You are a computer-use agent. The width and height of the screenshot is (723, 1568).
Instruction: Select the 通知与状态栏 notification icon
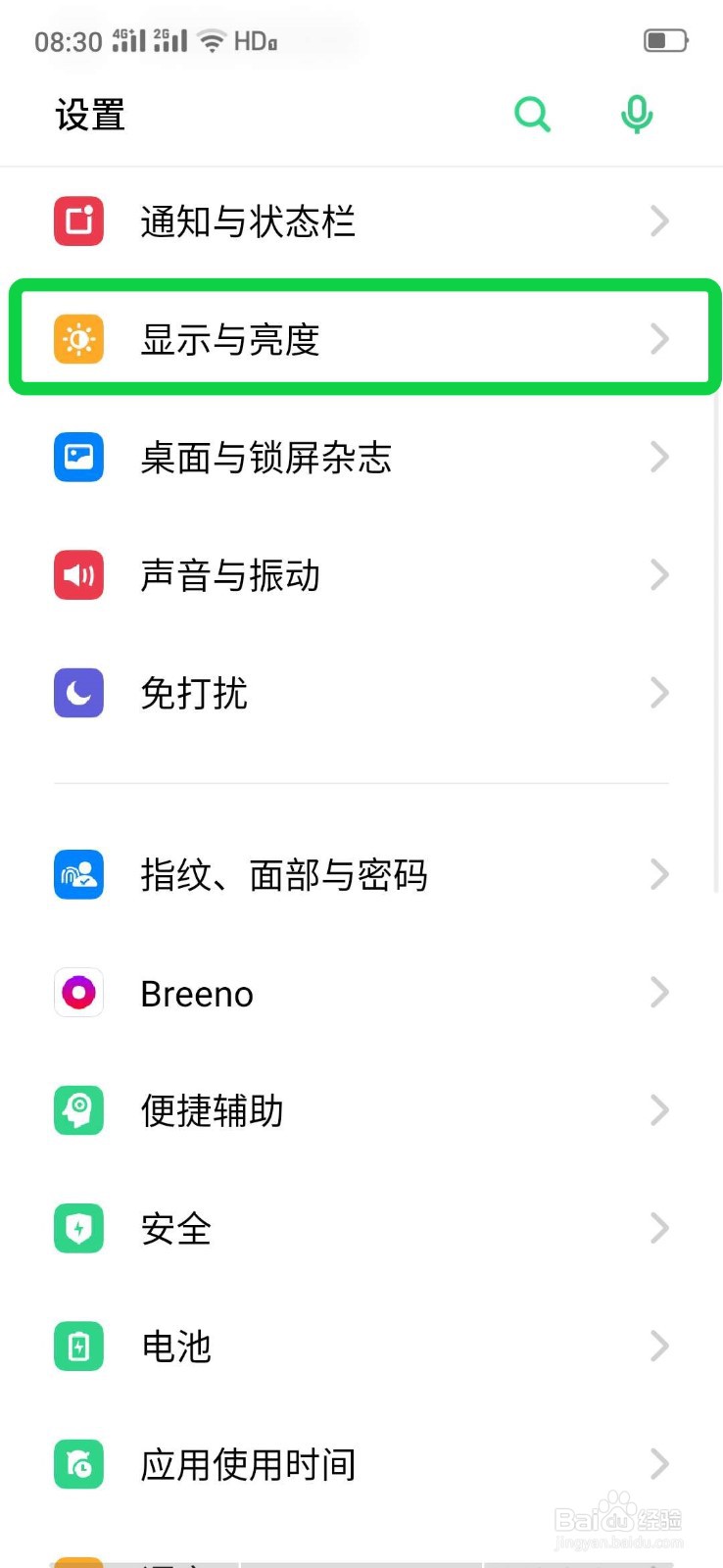pos(77,221)
